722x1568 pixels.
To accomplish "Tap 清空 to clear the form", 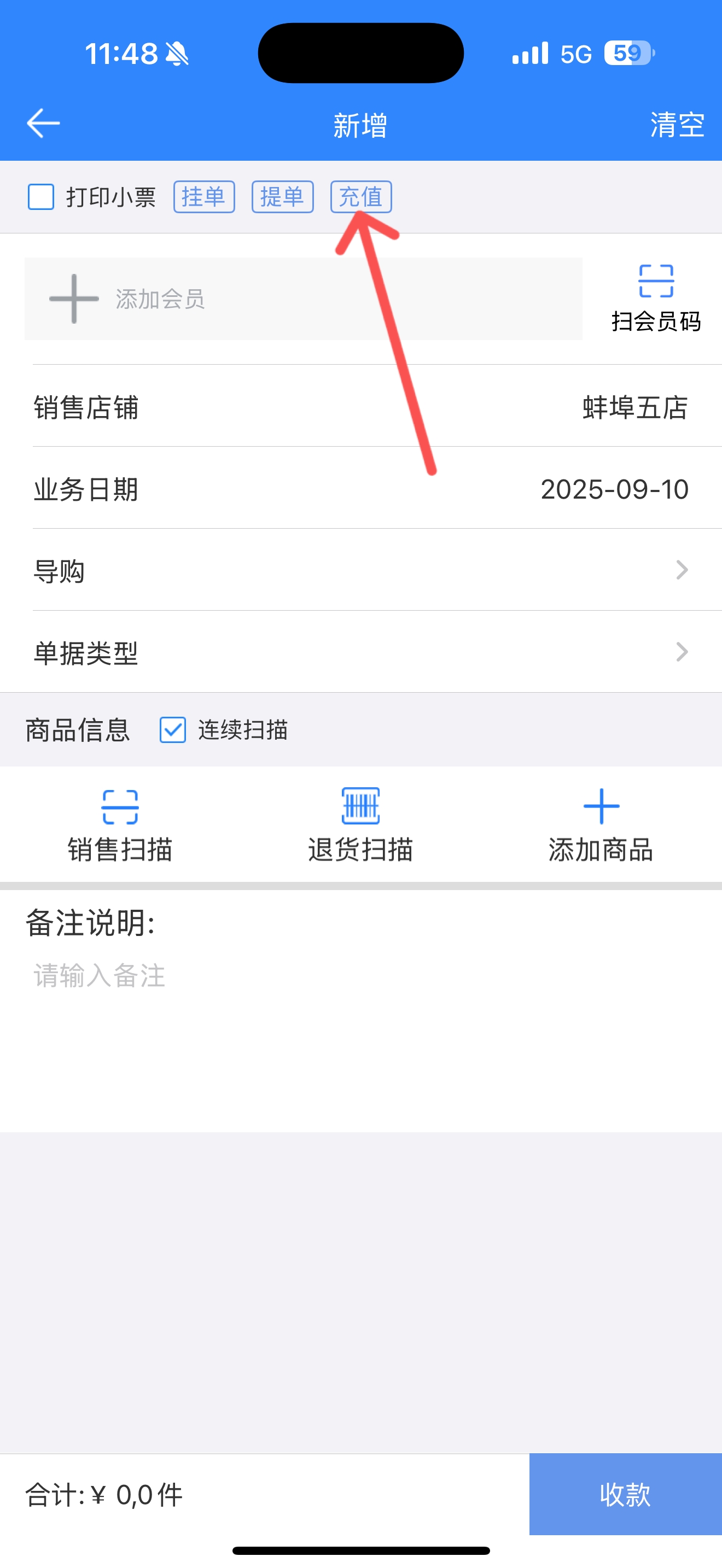I will 677,125.
